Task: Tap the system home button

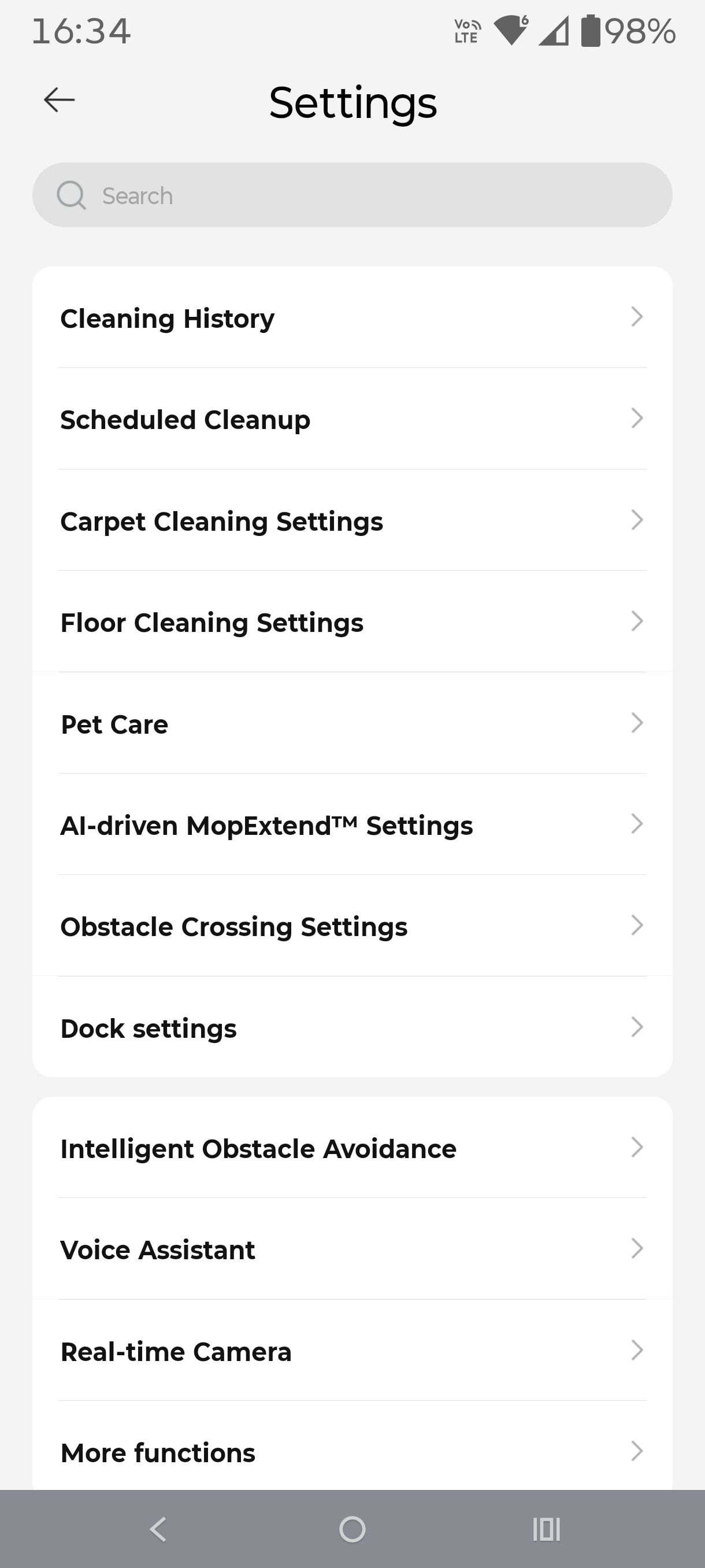Action: click(352, 1529)
